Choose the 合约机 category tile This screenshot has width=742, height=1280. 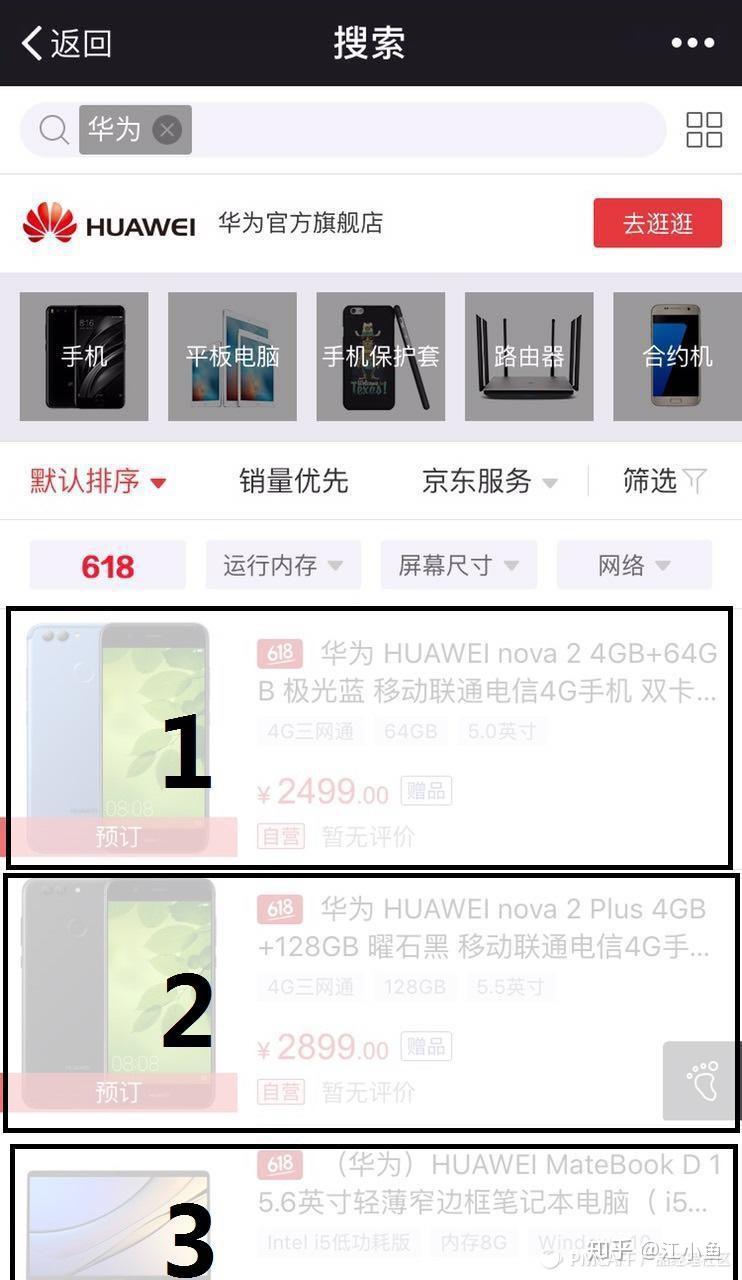coord(676,356)
